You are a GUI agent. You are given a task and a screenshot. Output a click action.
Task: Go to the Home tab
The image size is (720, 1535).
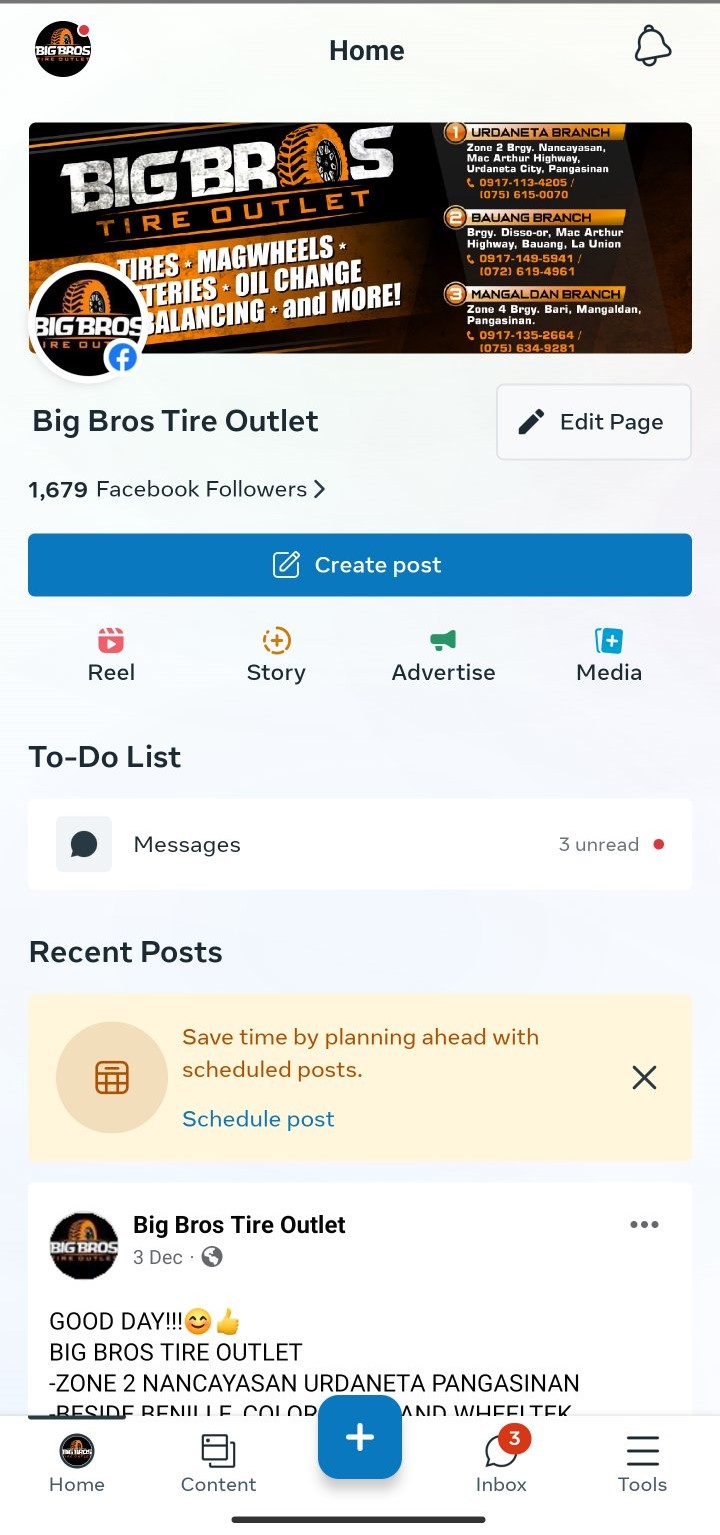pos(77,1463)
